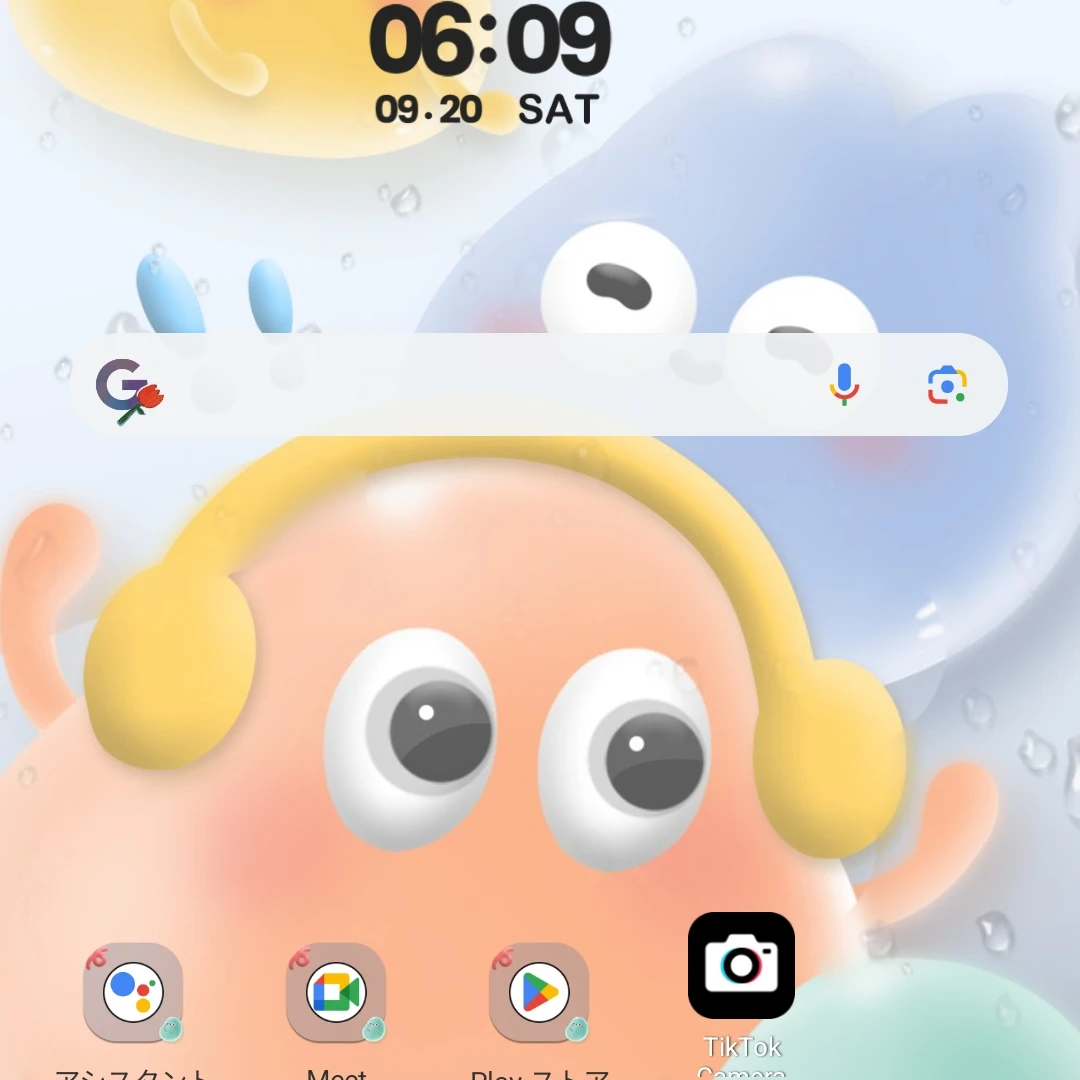Open the clock and date widget
Image resolution: width=1080 pixels, height=1080 pixels.
489,65
